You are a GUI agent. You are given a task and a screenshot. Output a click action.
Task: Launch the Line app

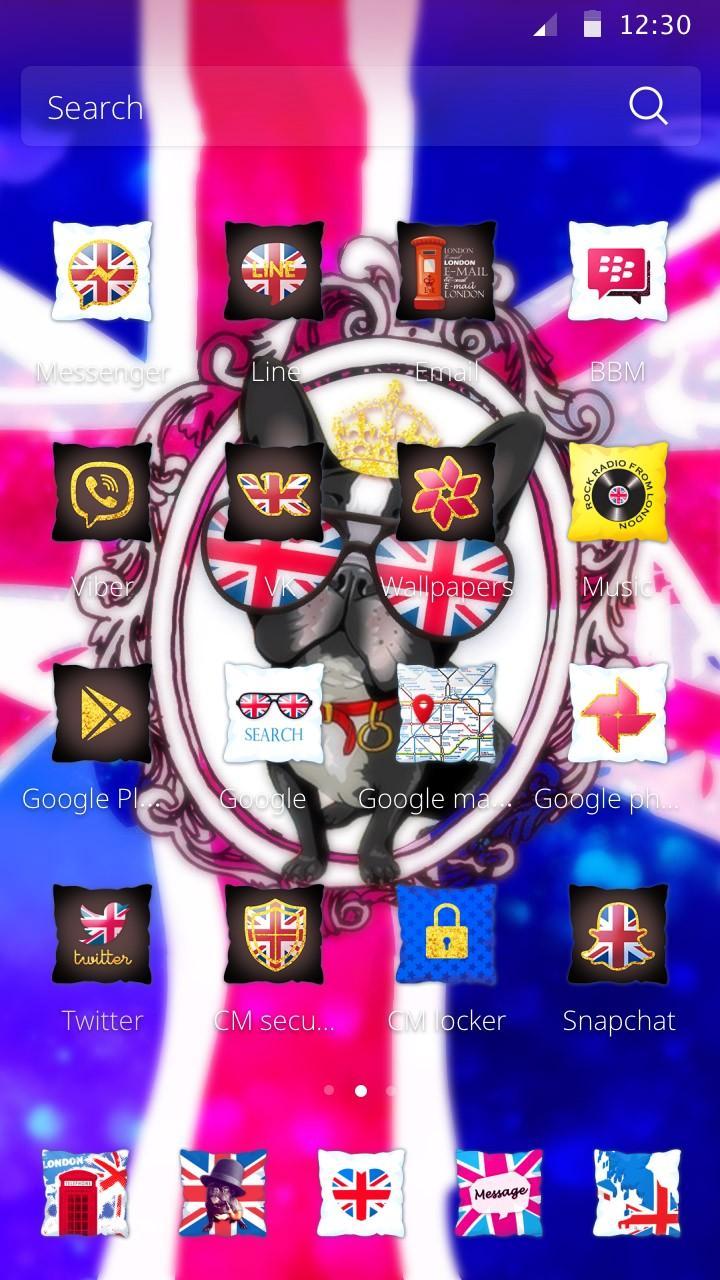point(274,271)
